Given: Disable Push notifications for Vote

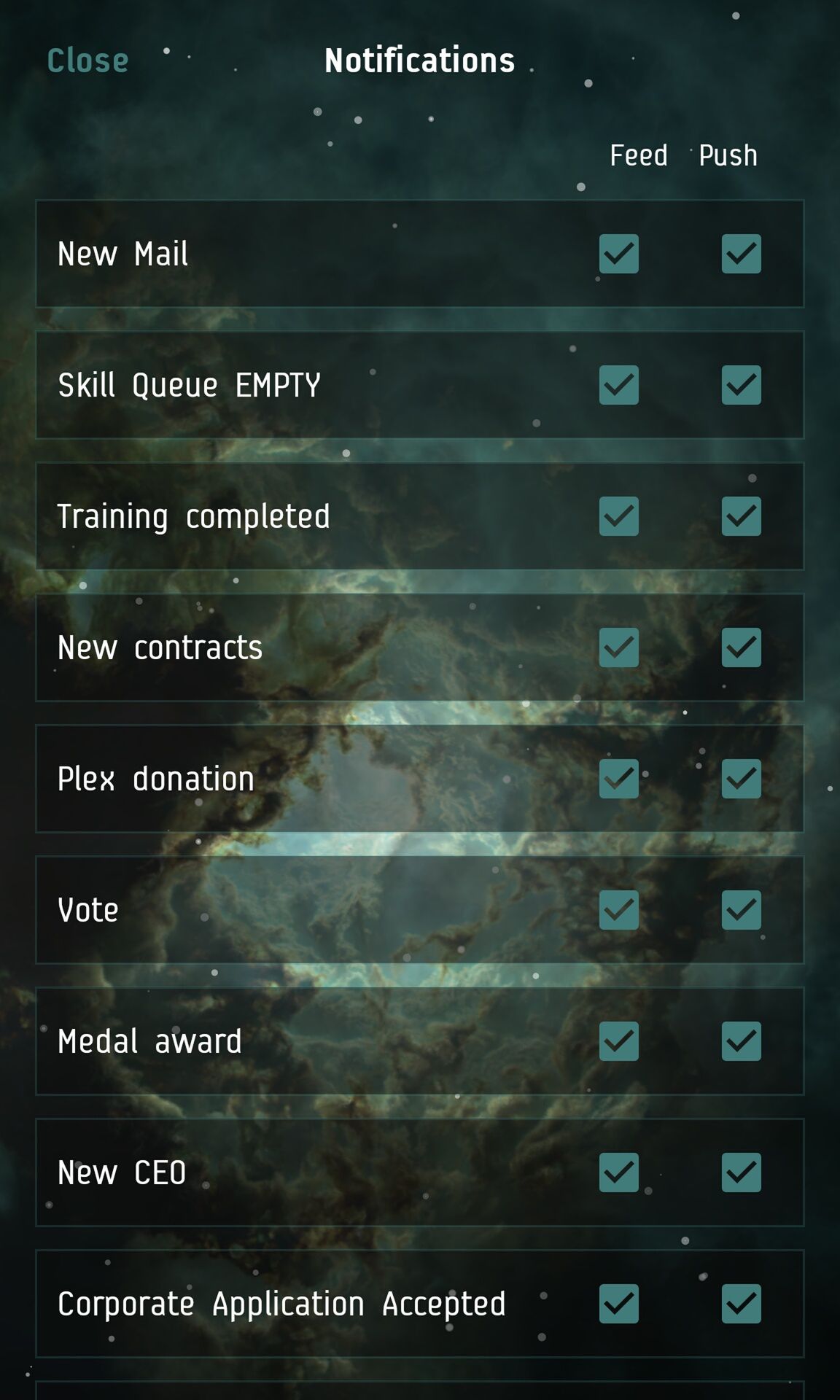Looking at the screenshot, I should tap(742, 910).
